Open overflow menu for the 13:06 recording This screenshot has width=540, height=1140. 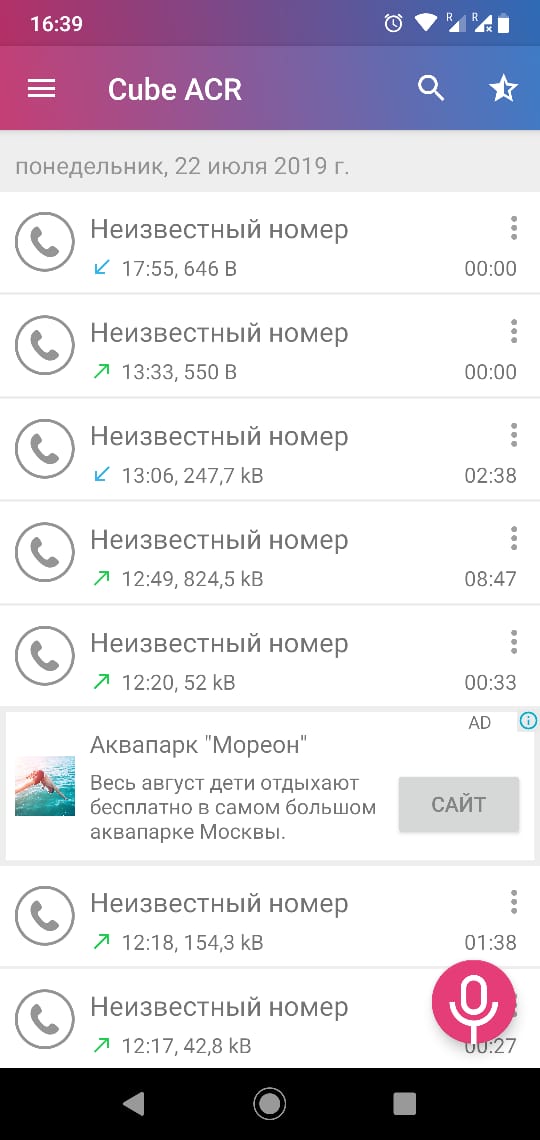(x=514, y=435)
